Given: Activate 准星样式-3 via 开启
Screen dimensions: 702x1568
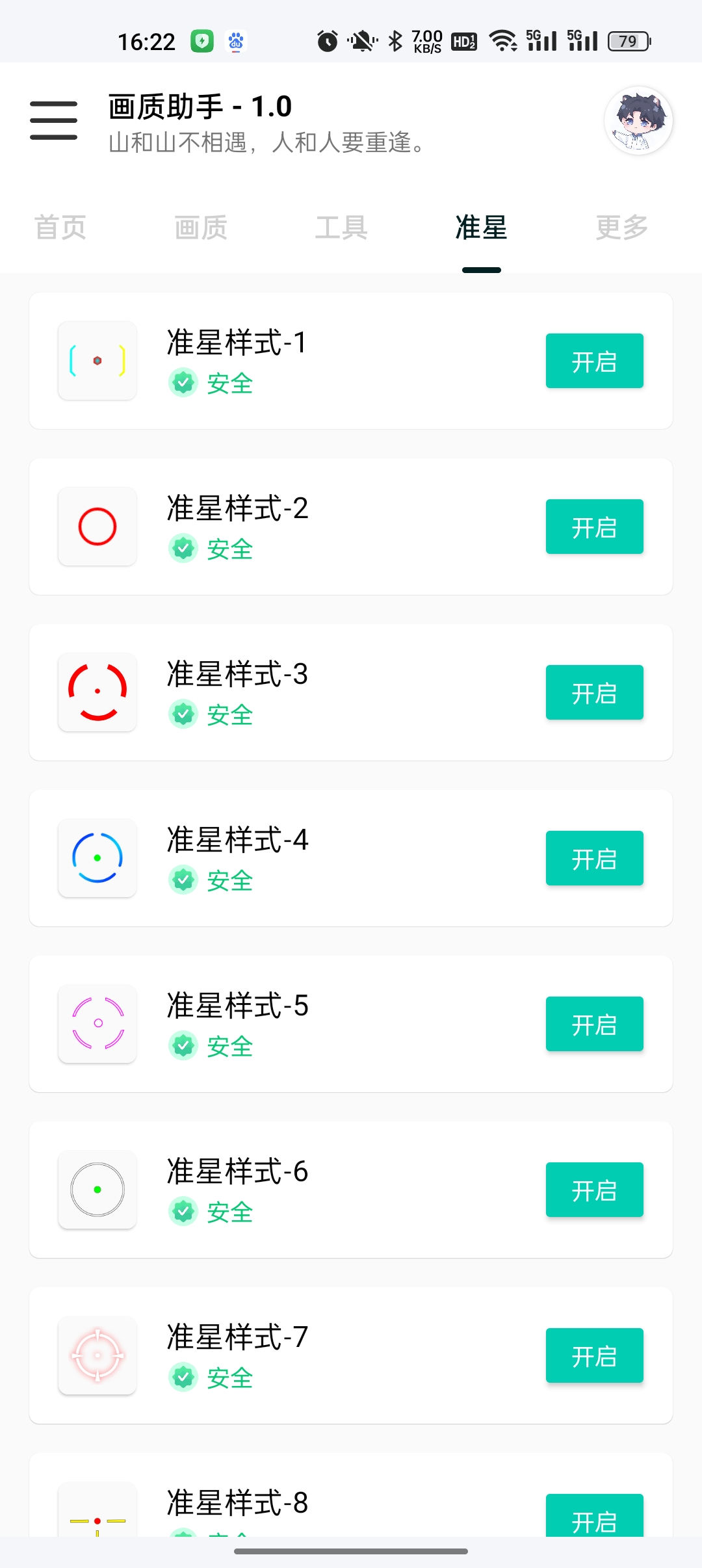Looking at the screenshot, I should [594, 692].
